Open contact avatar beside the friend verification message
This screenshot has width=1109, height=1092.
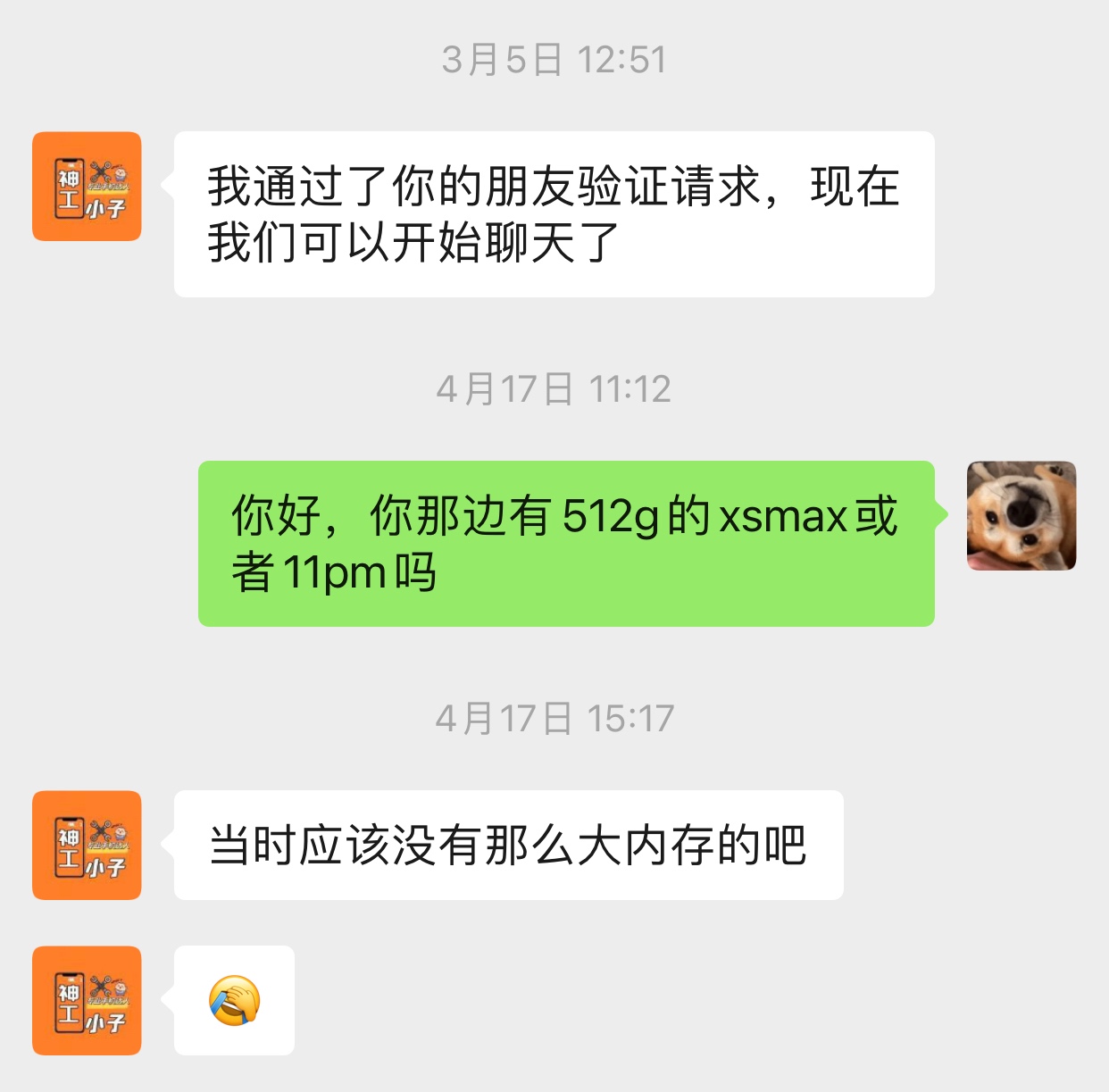[87, 187]
